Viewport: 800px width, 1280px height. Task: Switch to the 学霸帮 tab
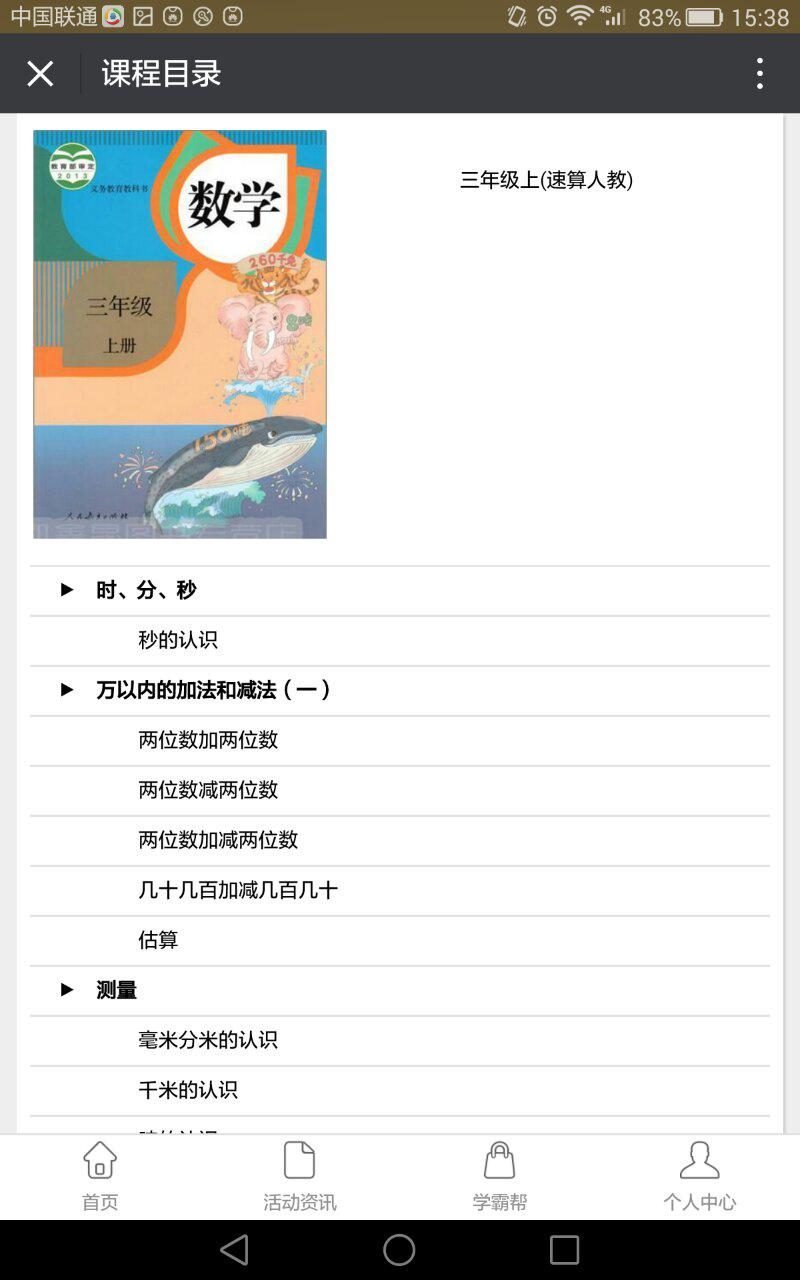point(500,1176)
